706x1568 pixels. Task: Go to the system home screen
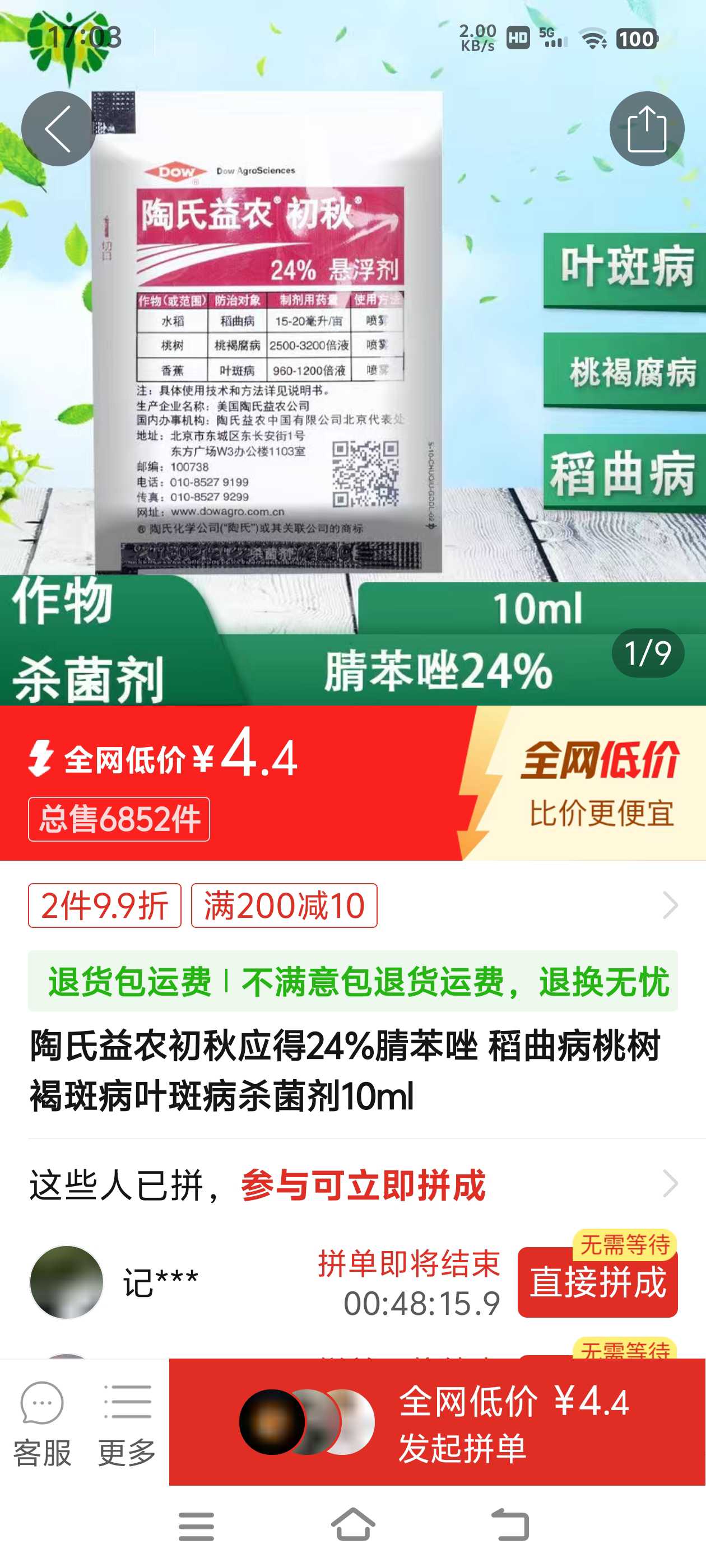coord(352,1525)
